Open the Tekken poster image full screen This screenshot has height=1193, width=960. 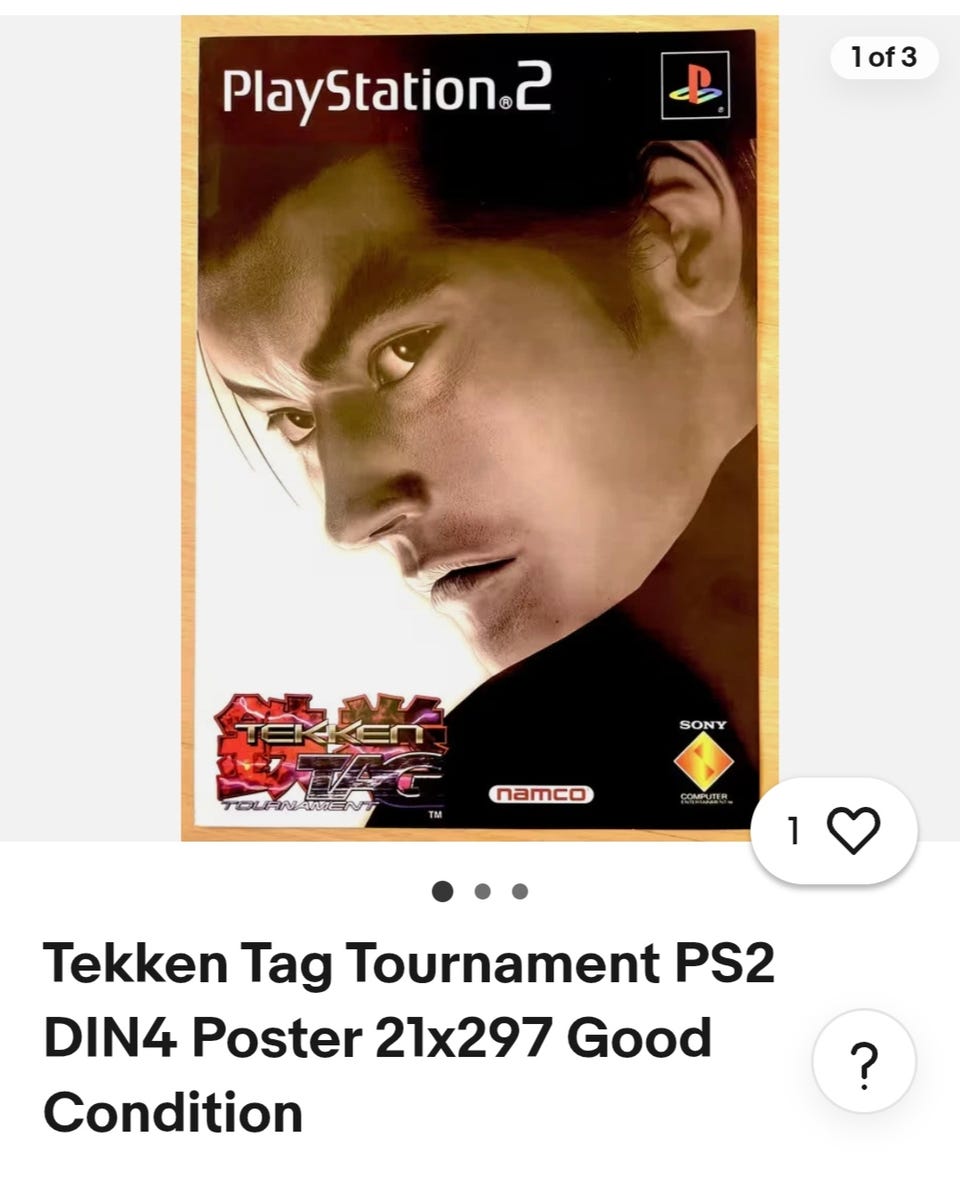pos(478,420)
